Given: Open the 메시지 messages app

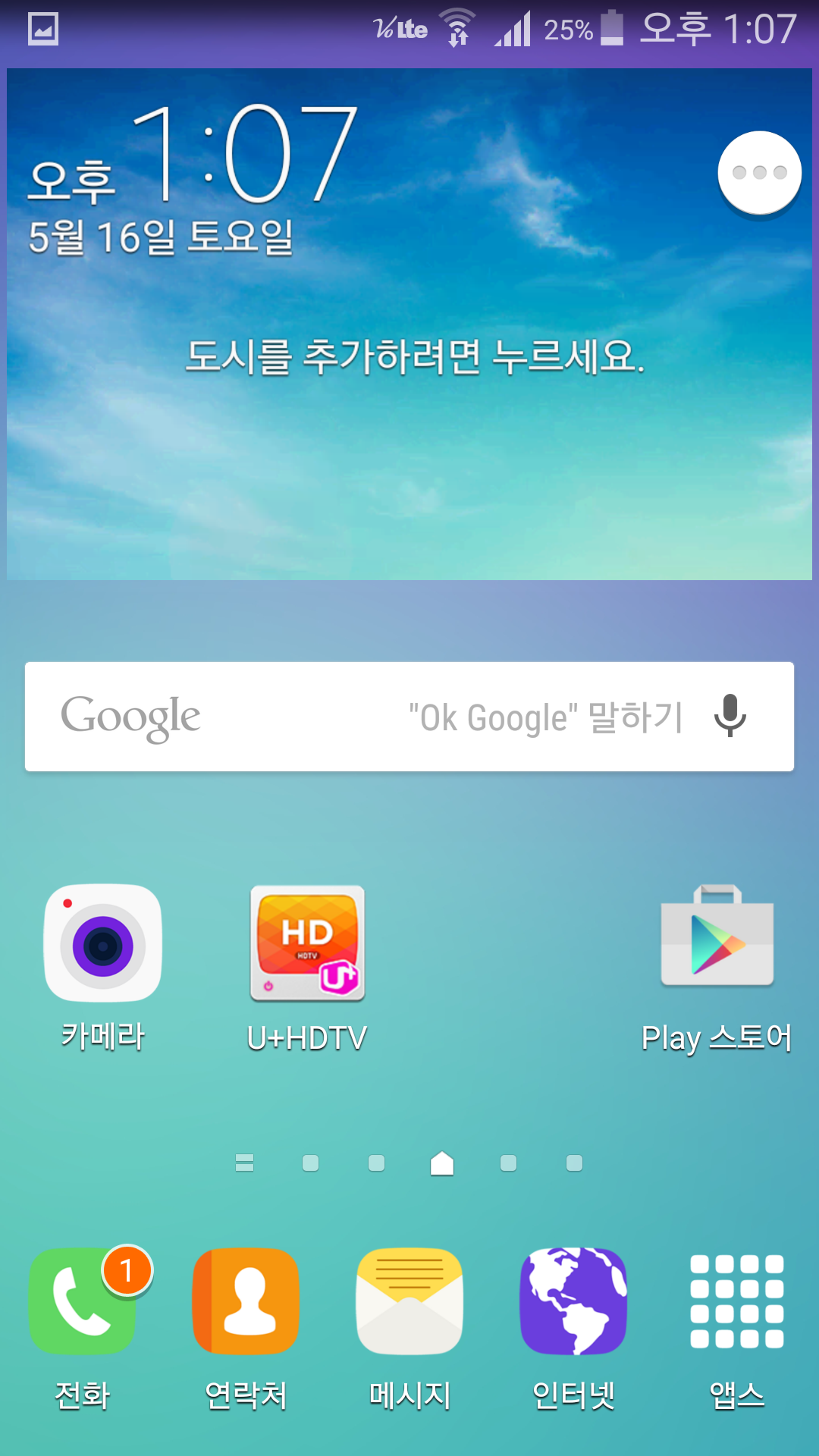Looking at the screenshot, I should 409,1301.
